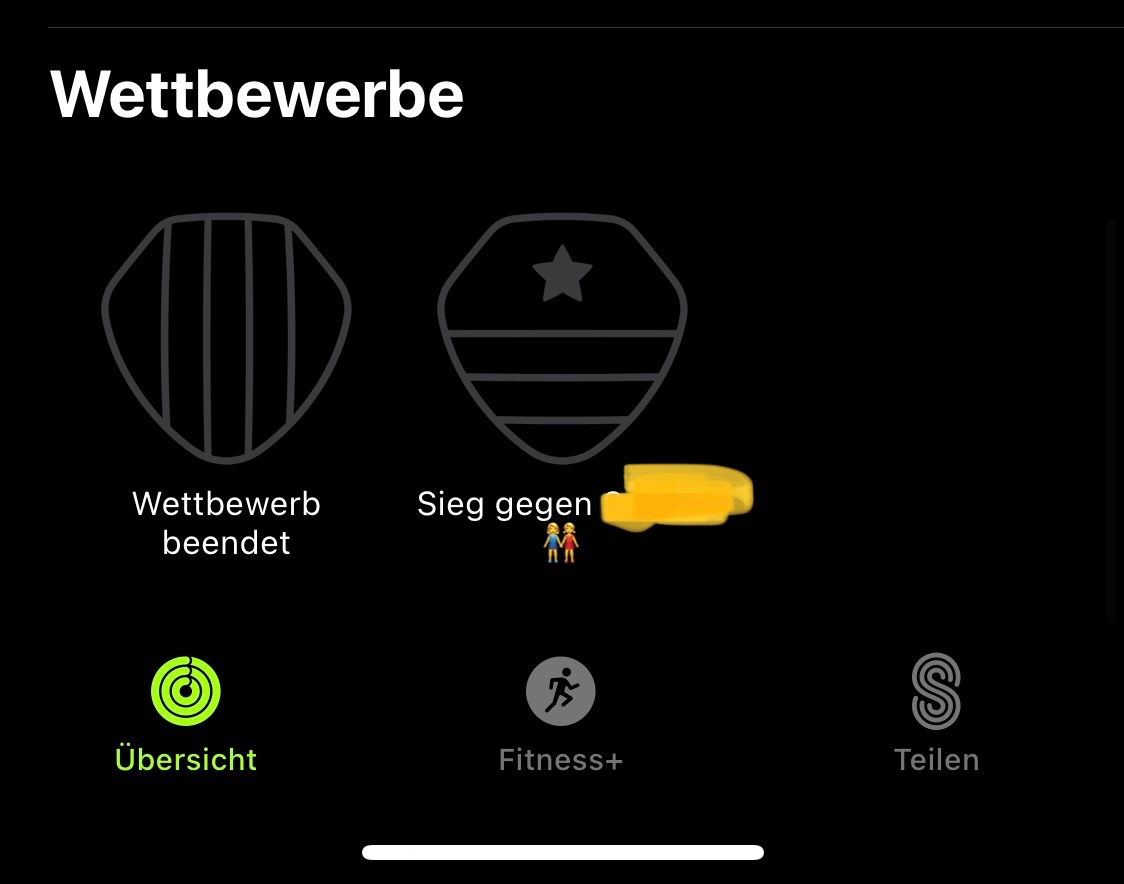Screen dimensions: 1124x884
Task: Go to the Fitness+ tab
Action: point(561,714)
